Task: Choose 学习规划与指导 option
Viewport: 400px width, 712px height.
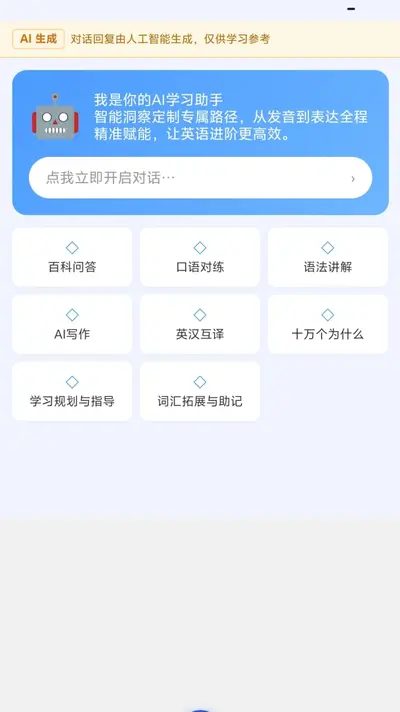Action: [x=72, y=391]
